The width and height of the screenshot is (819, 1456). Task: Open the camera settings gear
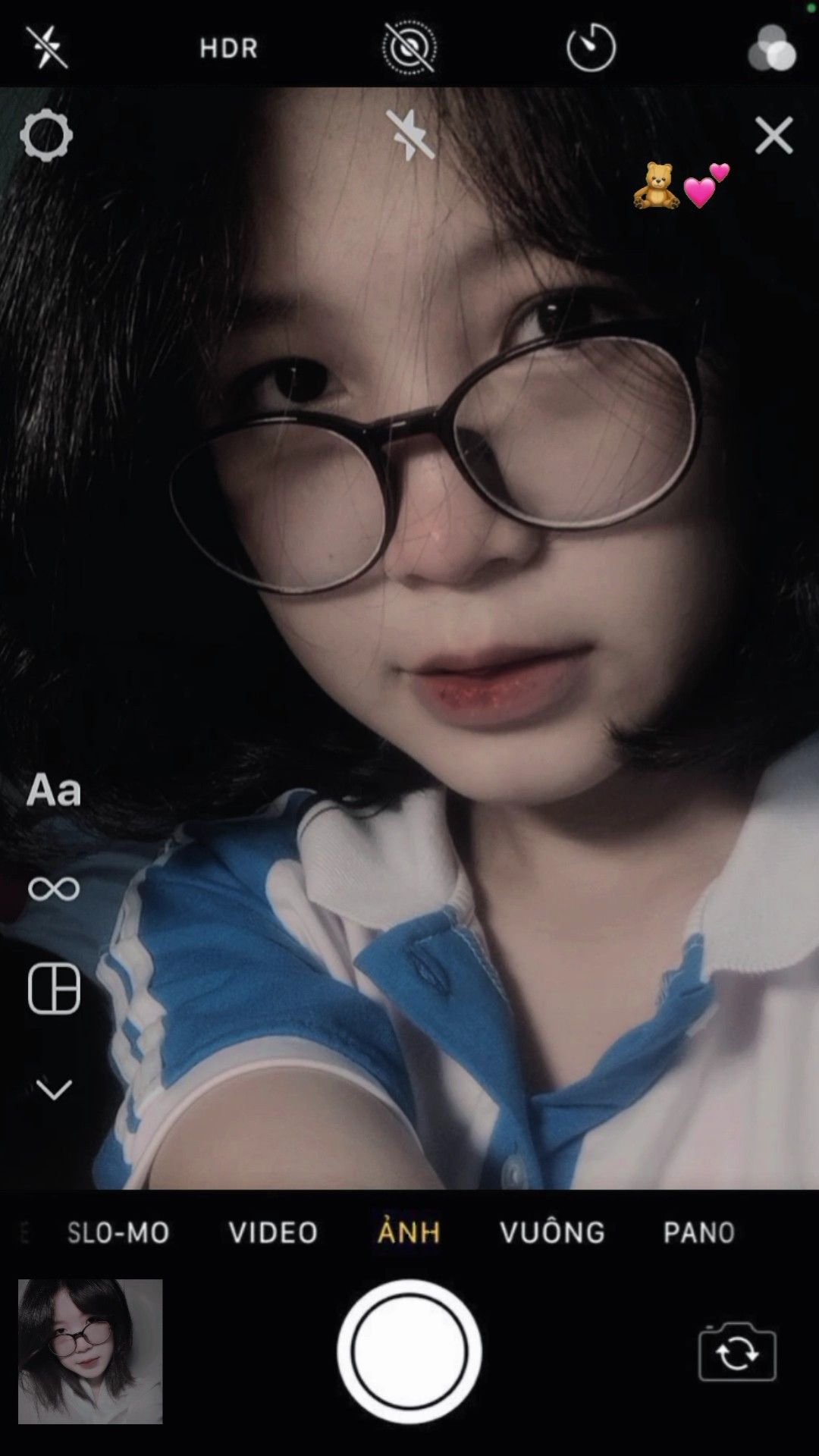tap(46, 136)
